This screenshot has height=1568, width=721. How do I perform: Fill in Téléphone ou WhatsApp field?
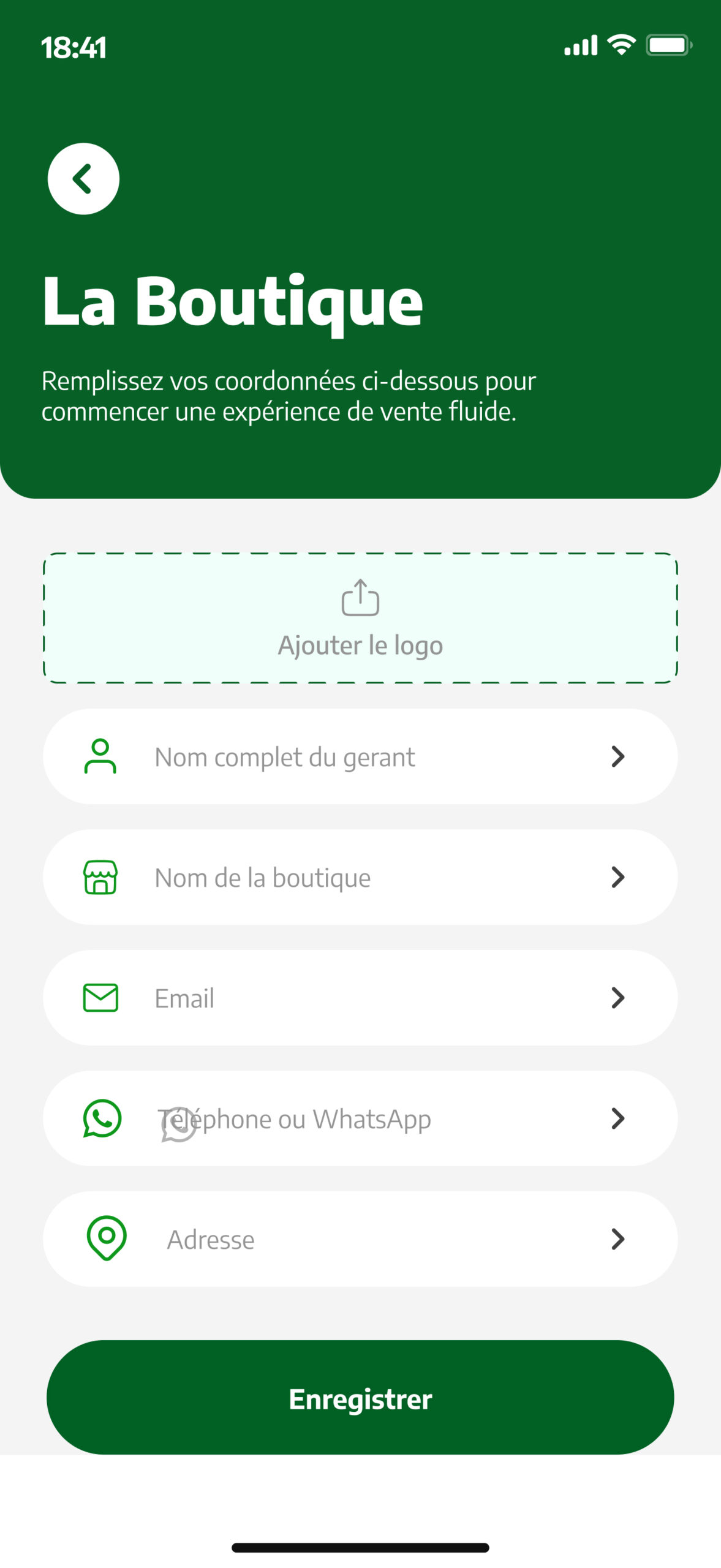[x=360, y=1118]
